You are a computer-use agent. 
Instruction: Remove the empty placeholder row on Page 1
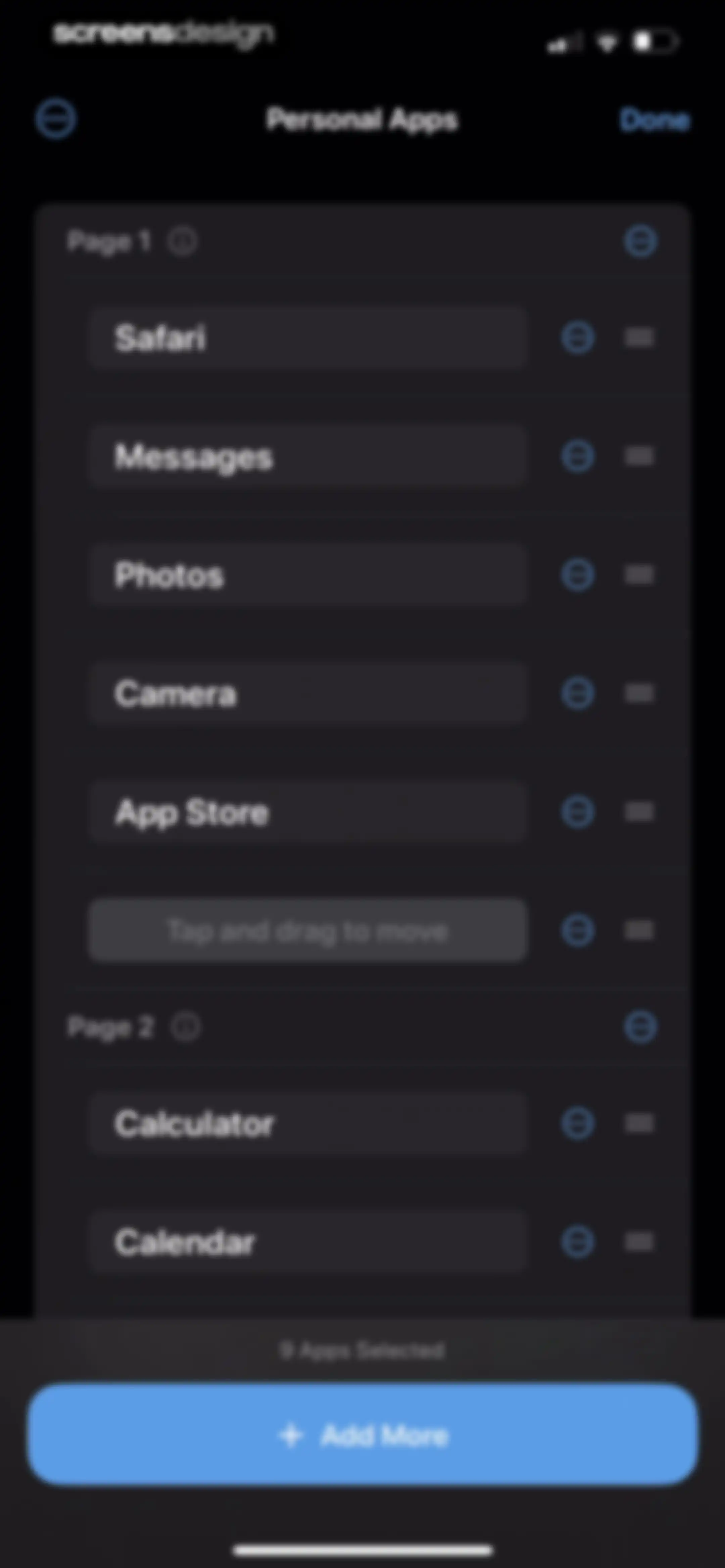tap(578, 930)
